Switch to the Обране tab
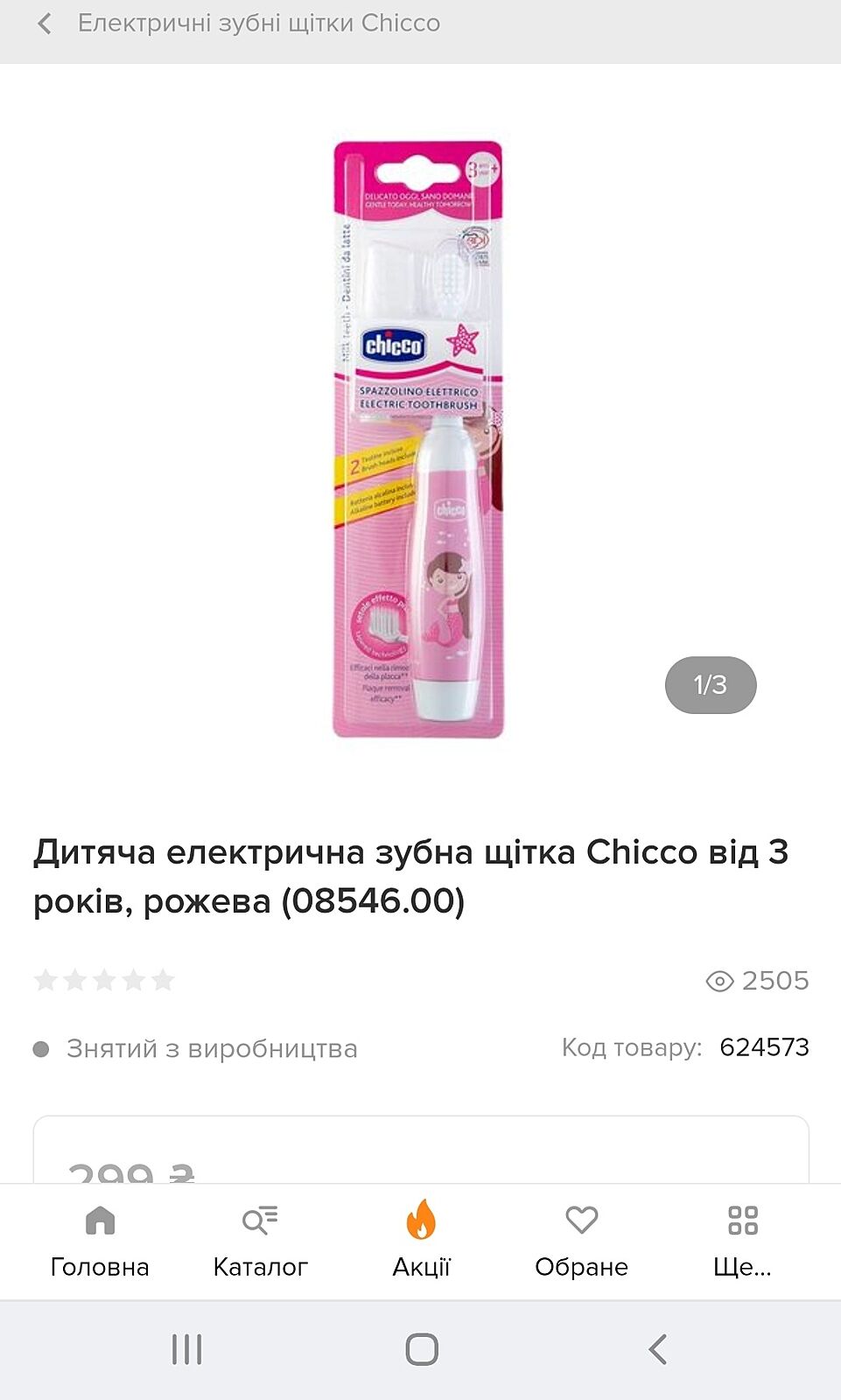 coord(581,1240)
